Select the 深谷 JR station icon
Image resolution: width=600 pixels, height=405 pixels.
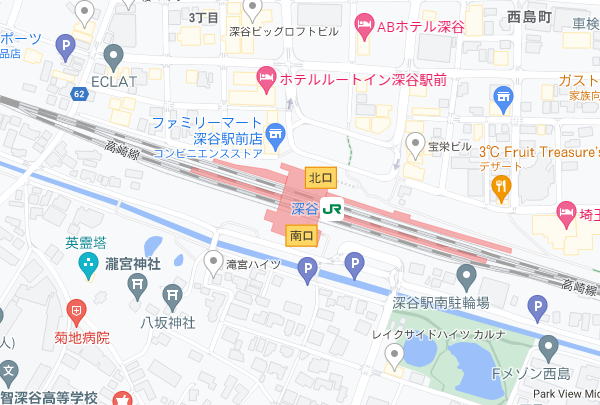pyautogui.click(x=332, y=209)
